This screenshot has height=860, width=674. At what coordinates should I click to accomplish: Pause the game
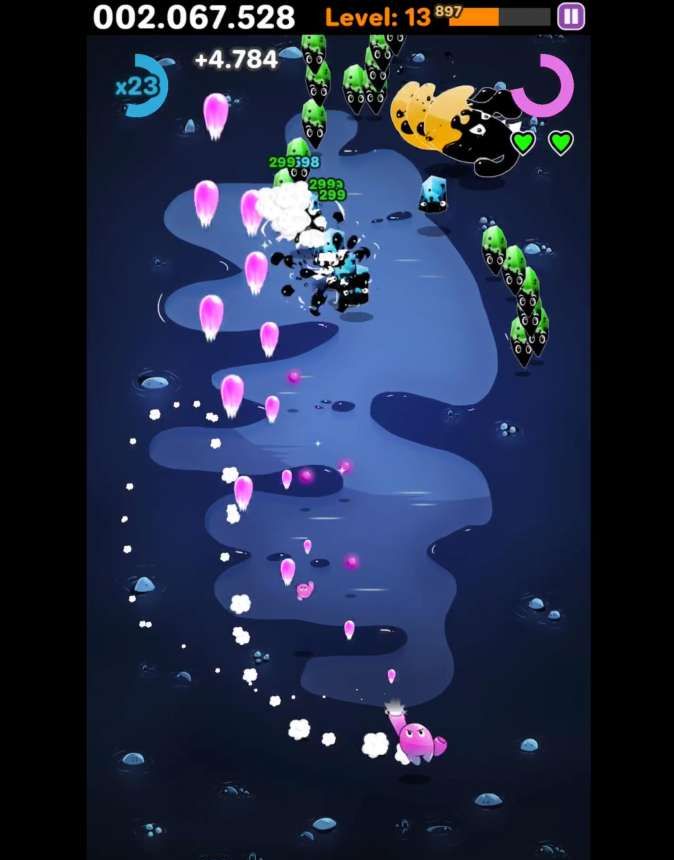pyautogui.click(x=571, y=16)
